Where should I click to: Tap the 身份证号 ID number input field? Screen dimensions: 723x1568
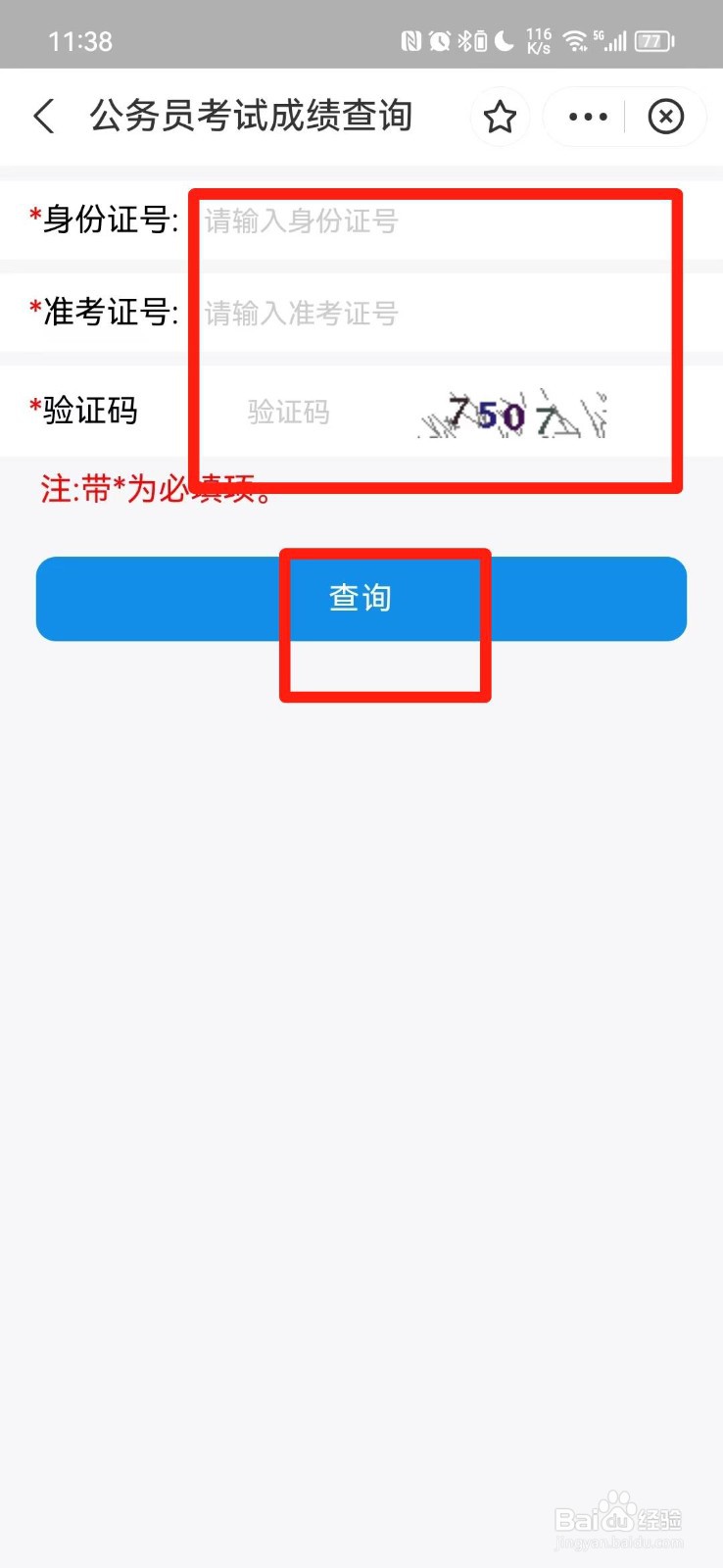(x=431, y=220)
